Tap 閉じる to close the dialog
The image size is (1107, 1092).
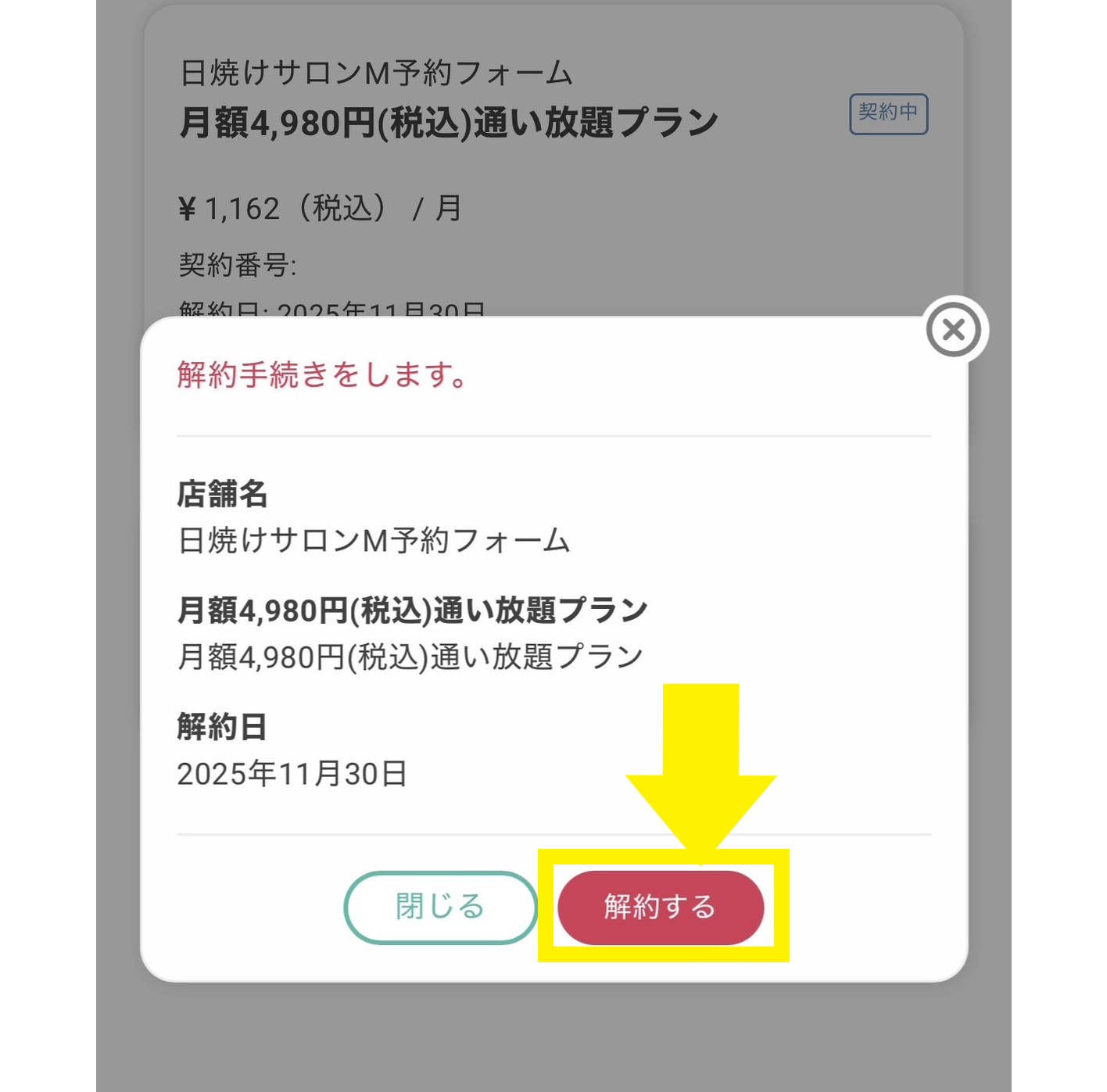440,907
